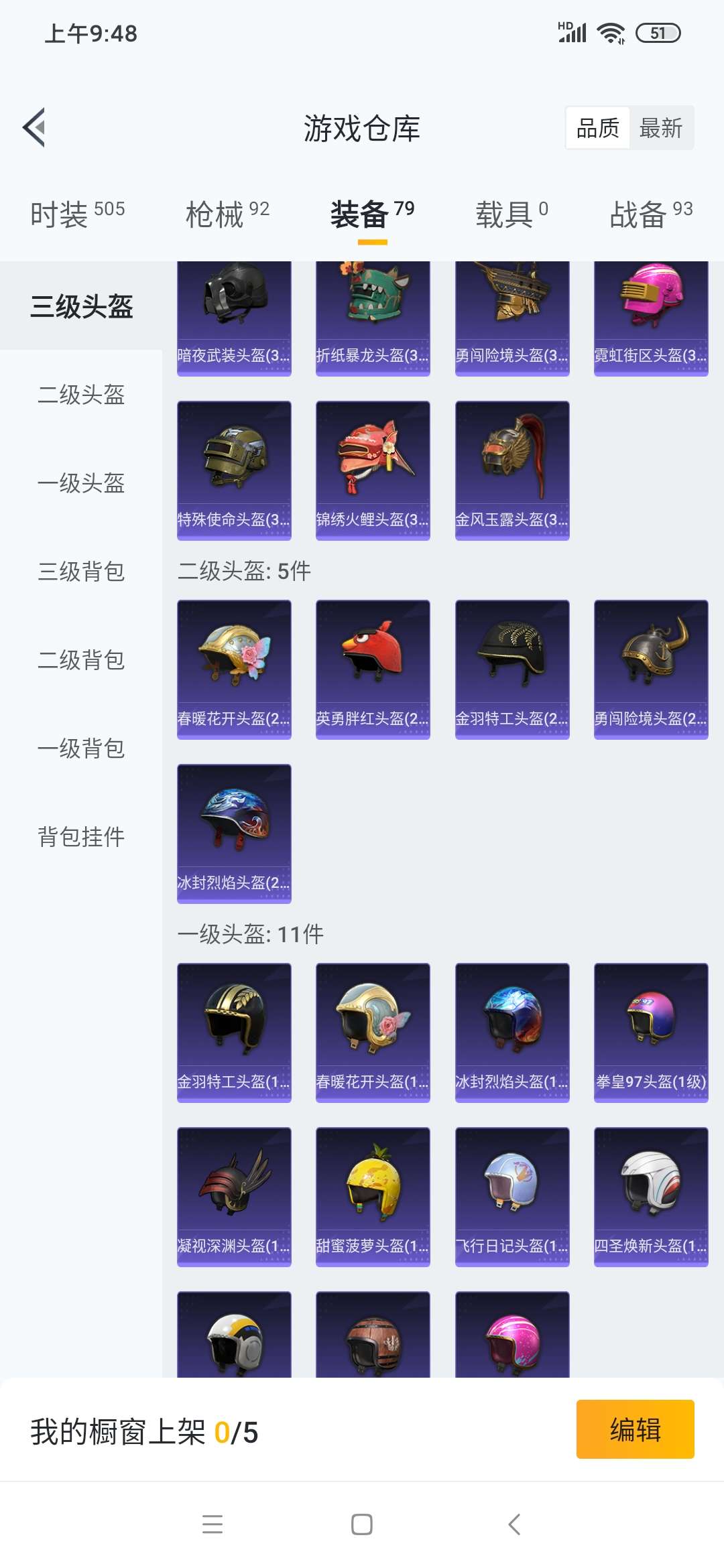Sort items by 品质

[597, 128]
